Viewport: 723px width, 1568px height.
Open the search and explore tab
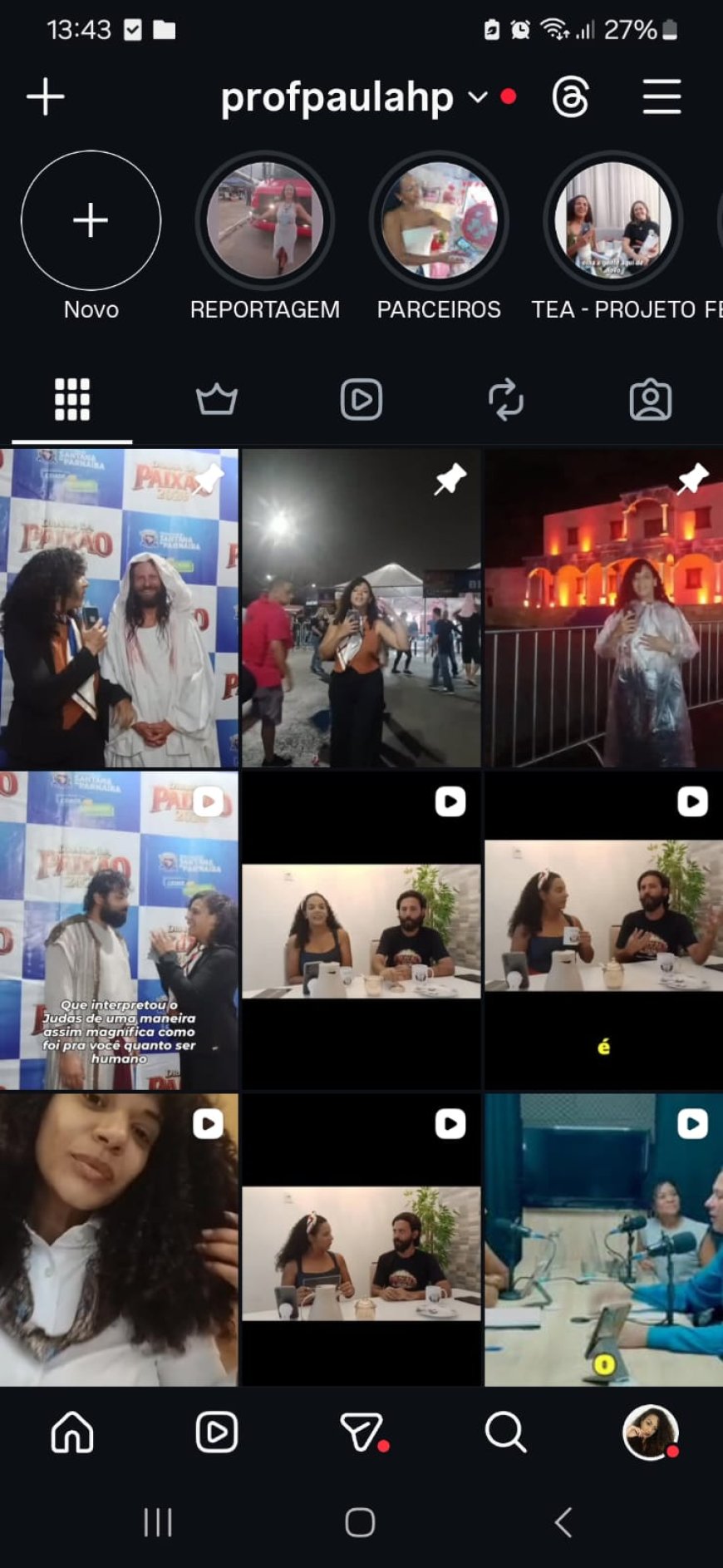506,1432
